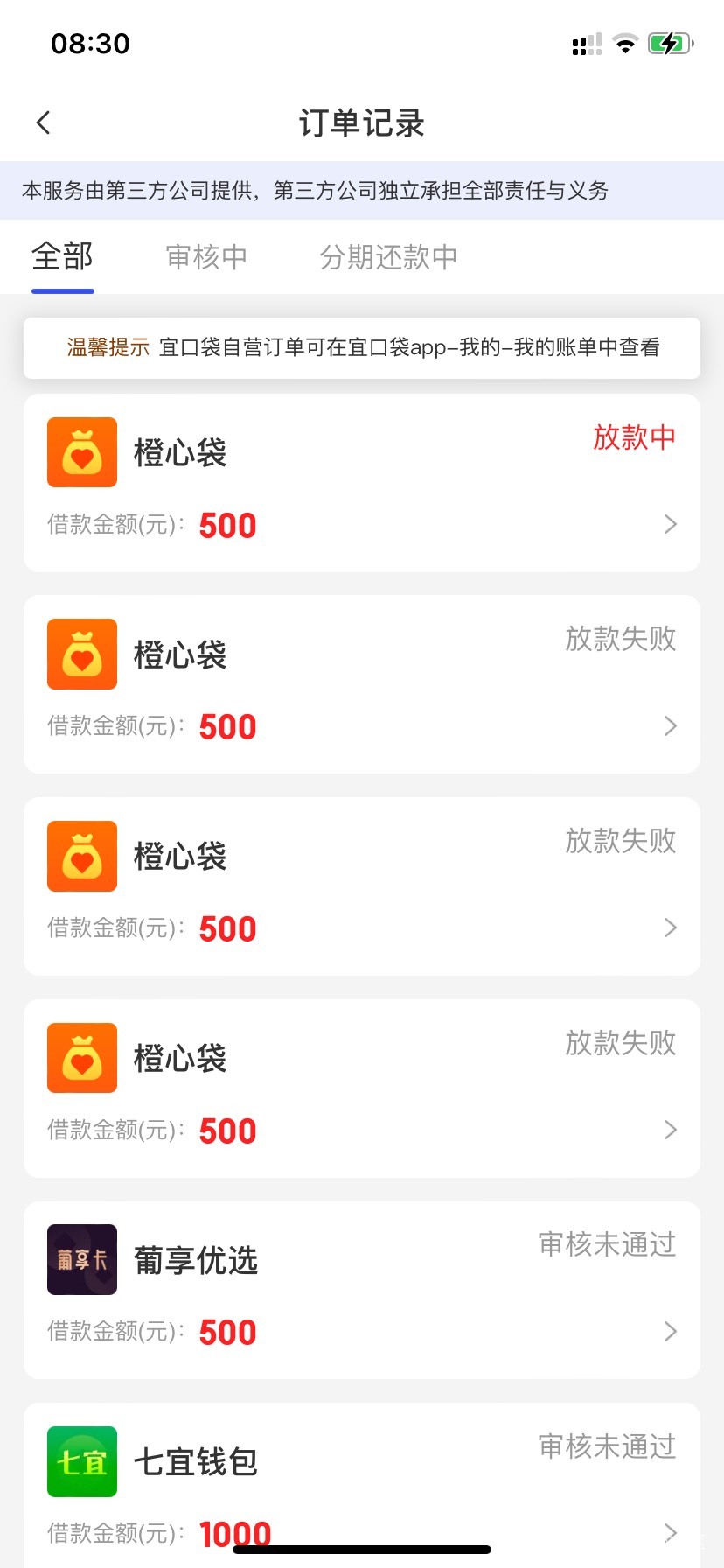Switch to the 全部 tab
The image size is (724, 1568).
coord(62,257)
